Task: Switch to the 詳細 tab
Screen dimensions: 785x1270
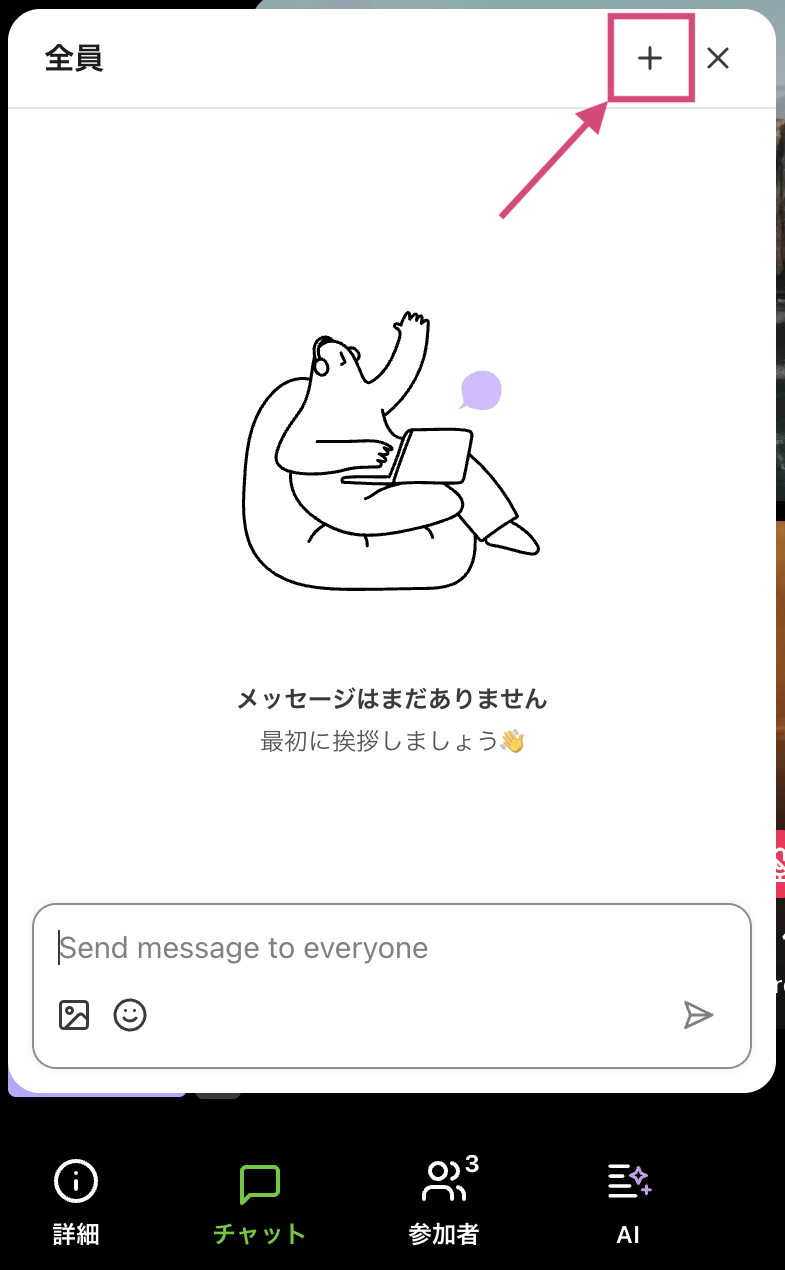Action: click(75, 1235)
